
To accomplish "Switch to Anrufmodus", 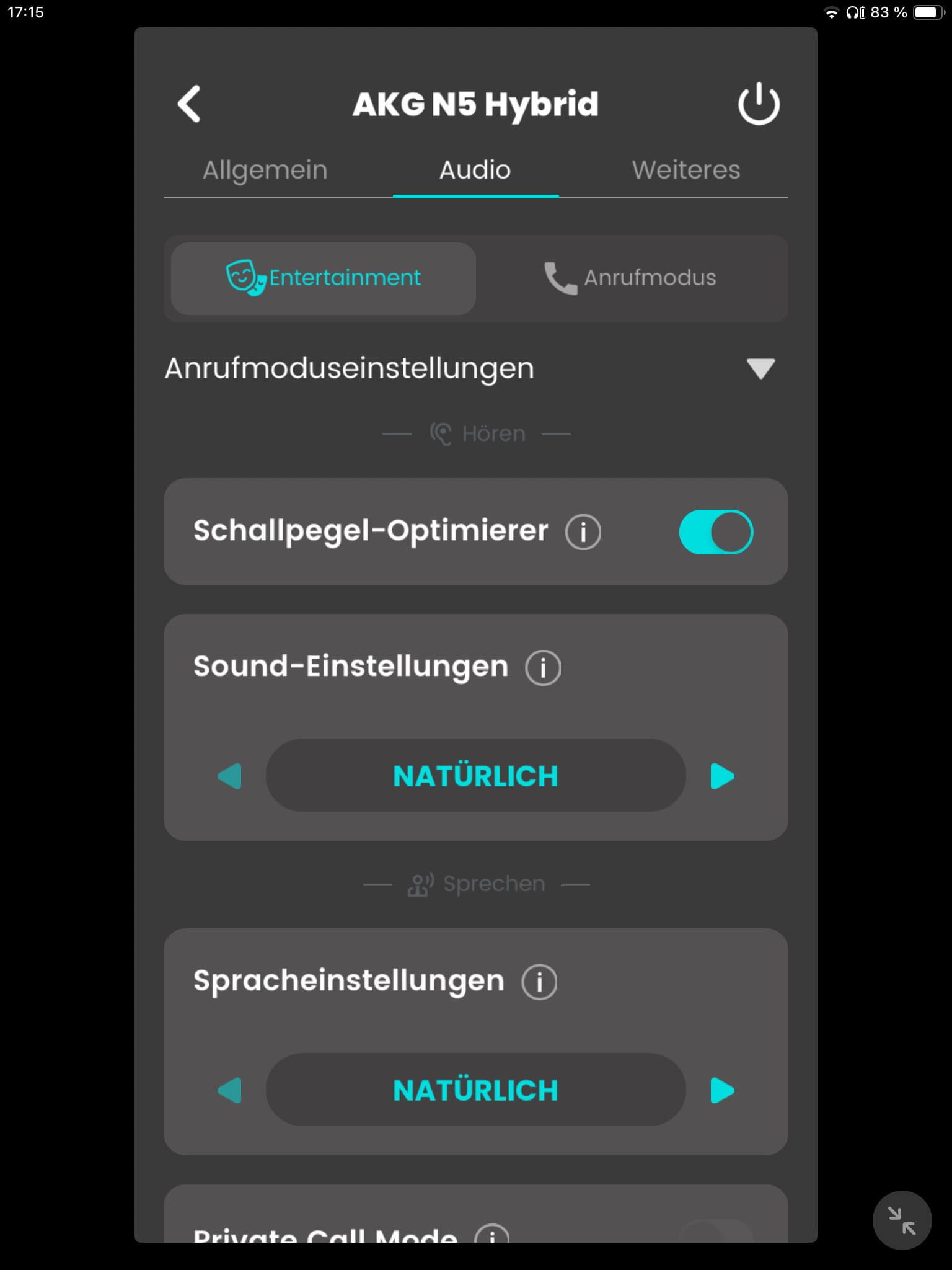I will tap(631, 278).
